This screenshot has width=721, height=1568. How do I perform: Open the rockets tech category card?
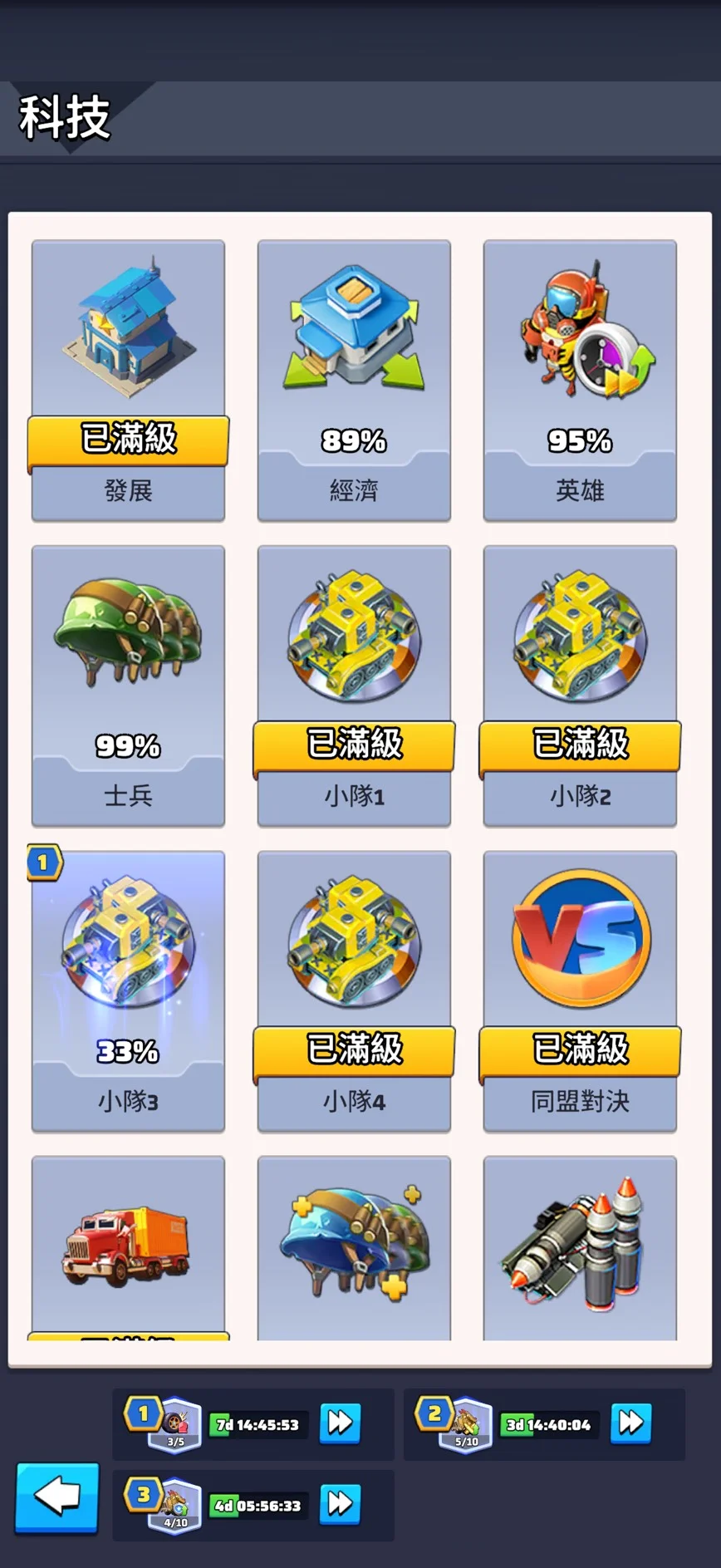[x=580, y=1247]
